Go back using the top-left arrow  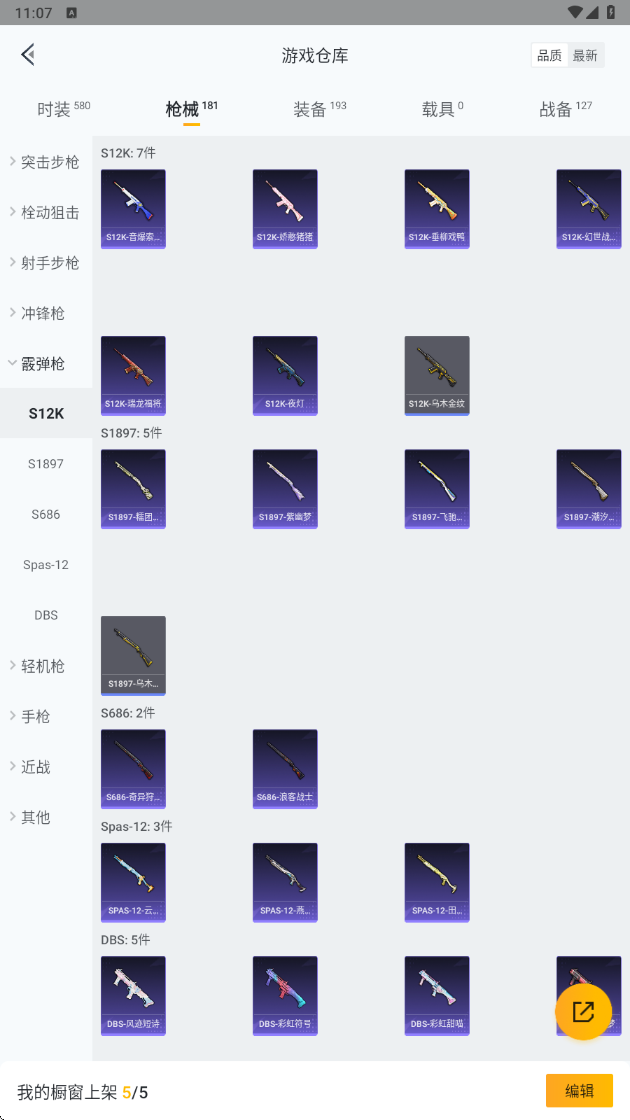[x=28, y=54]
